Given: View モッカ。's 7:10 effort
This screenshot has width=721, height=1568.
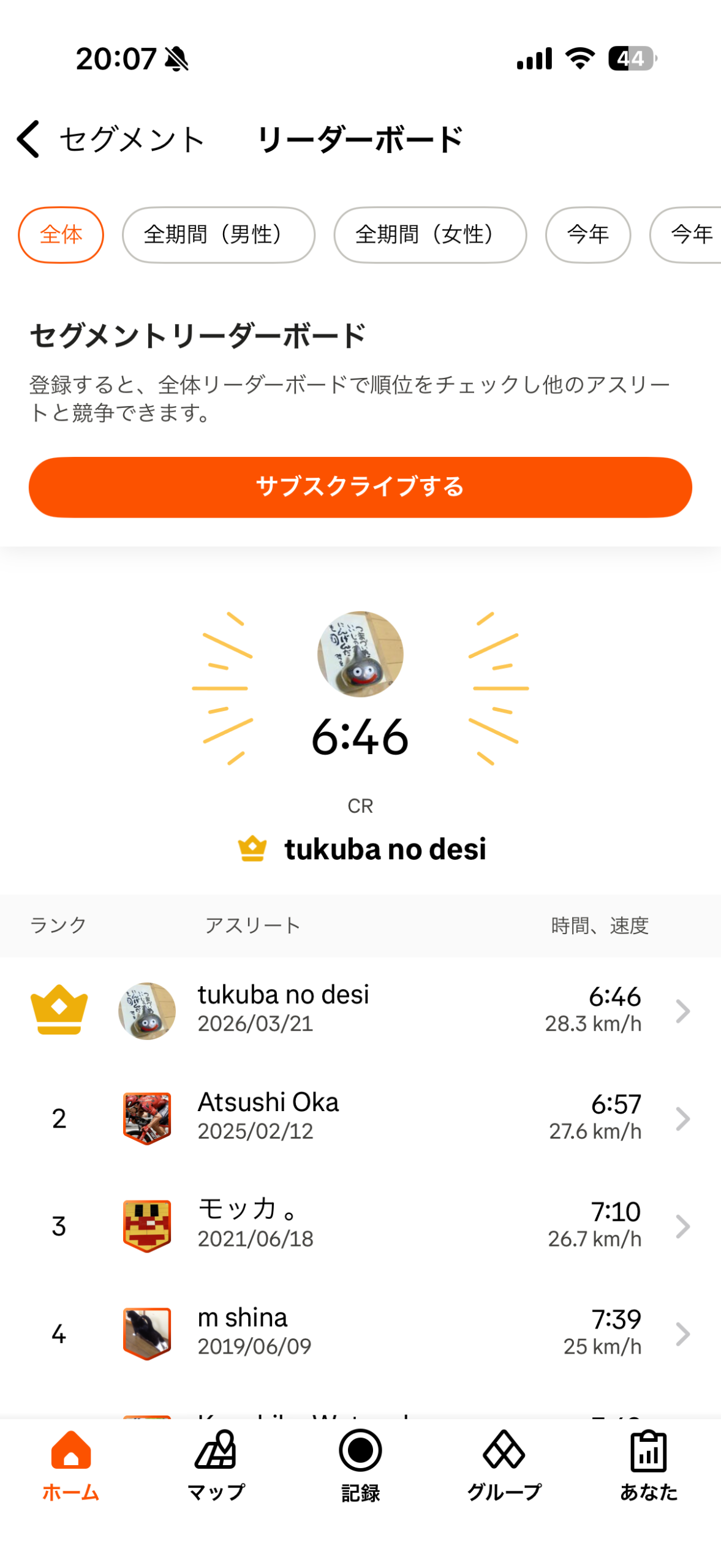Looking at the screenshot, I should pos(360,1226).
